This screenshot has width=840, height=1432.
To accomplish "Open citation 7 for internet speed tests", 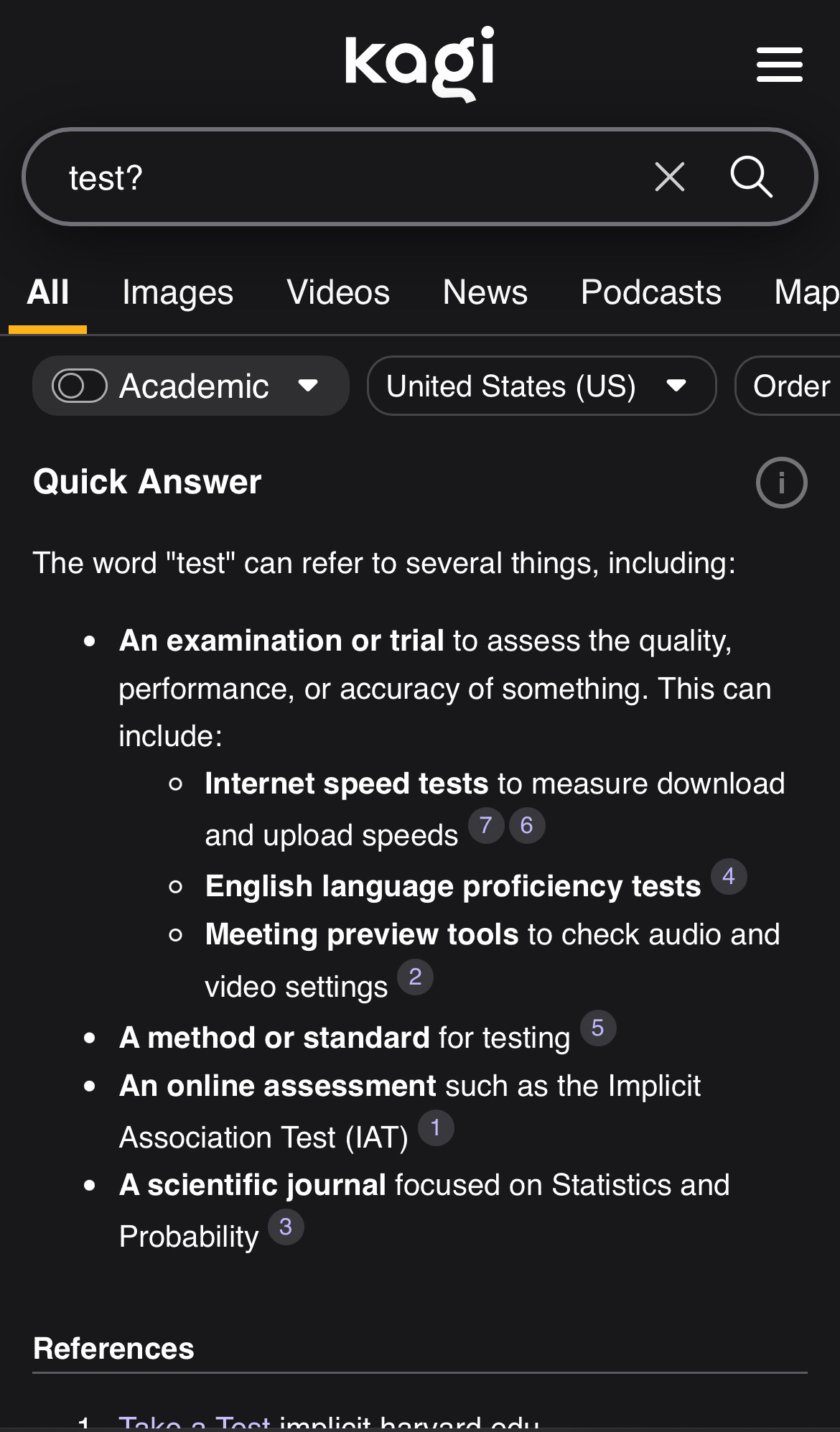I will (486, 825).
